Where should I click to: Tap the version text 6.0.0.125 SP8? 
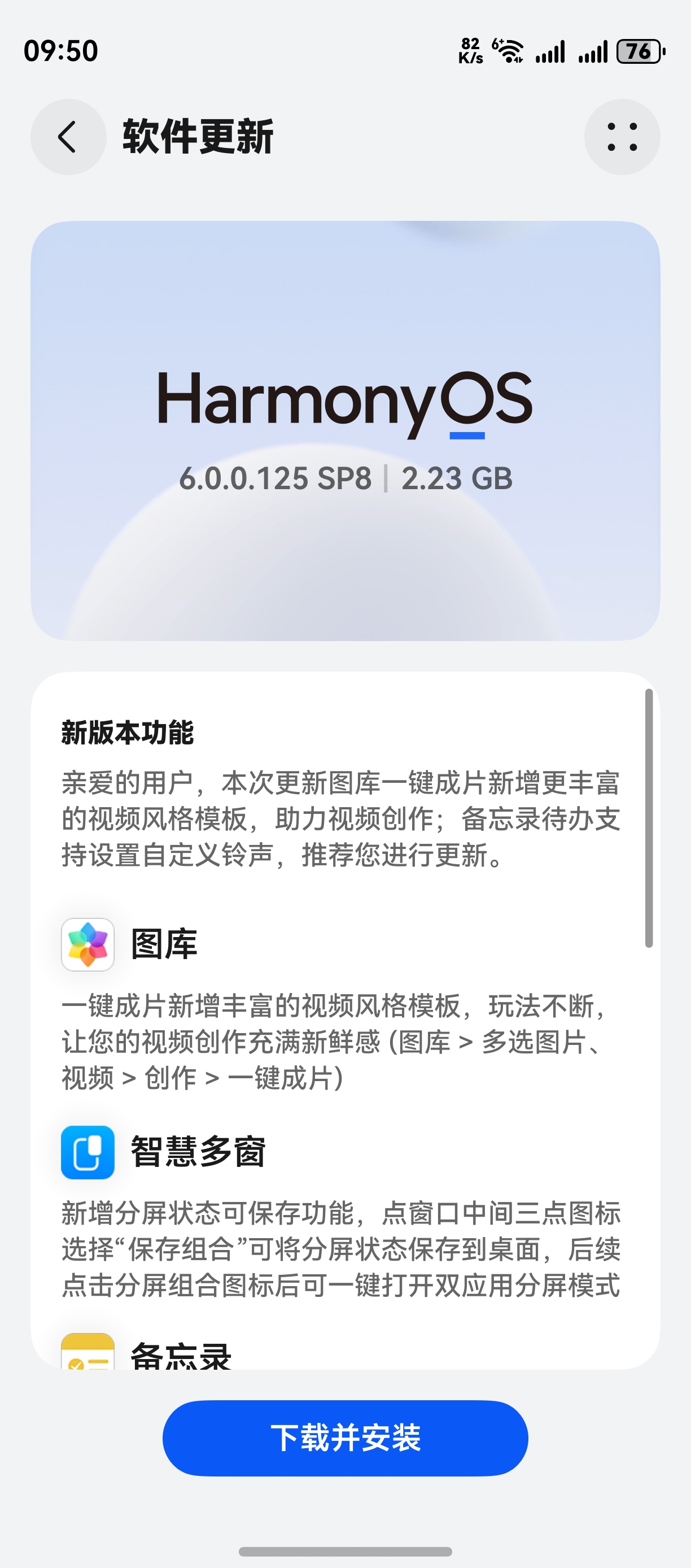pyautogui.click(x=277, y=480)
